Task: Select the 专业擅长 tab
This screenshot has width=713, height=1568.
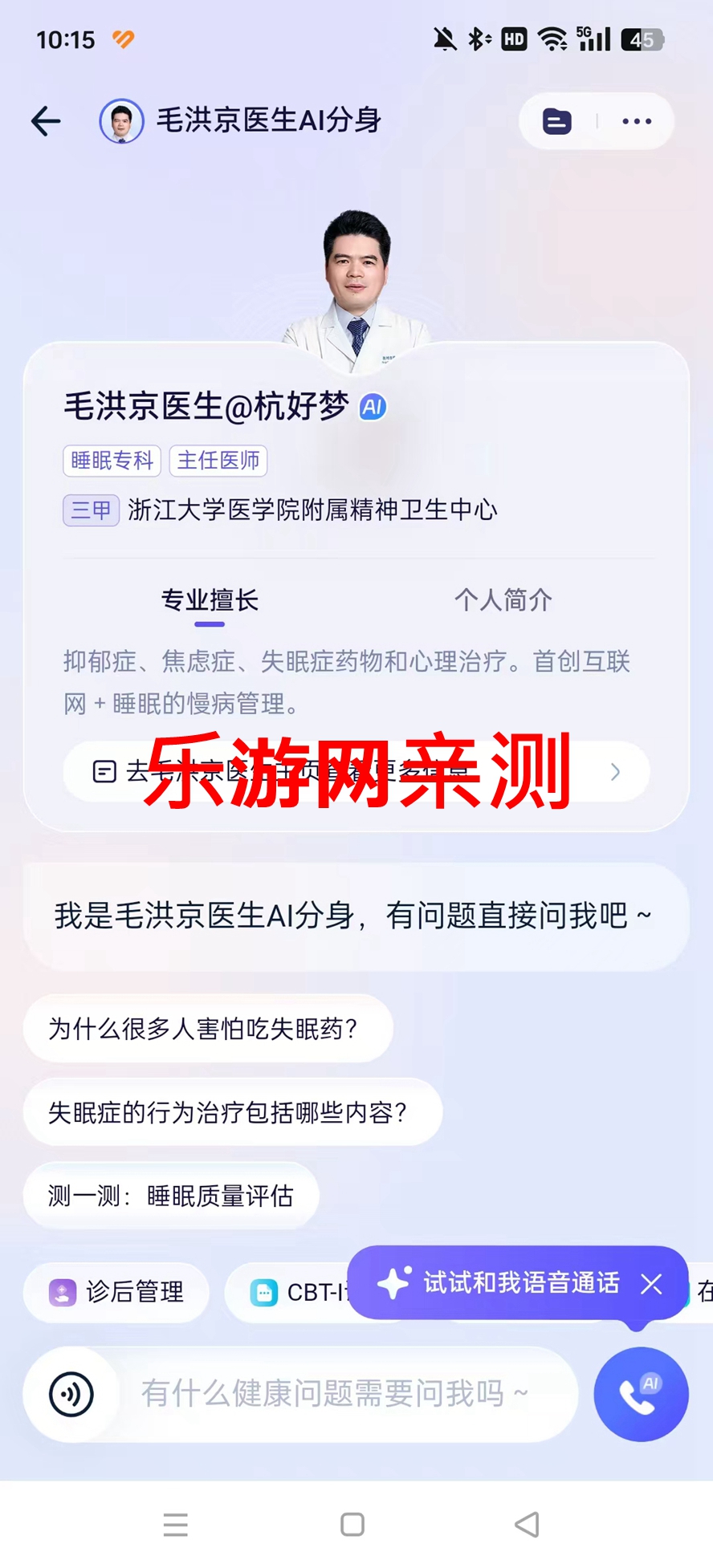Action: coord(210,599)
